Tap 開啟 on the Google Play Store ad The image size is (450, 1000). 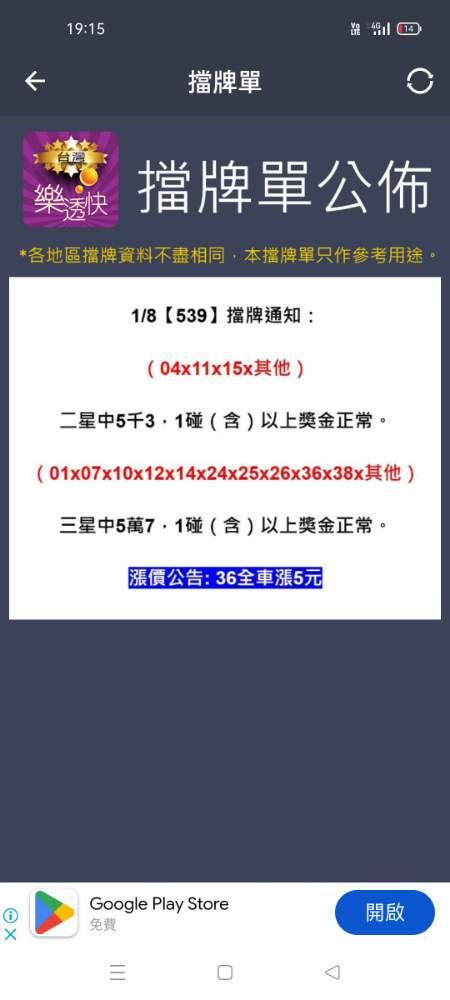coord(385,913)
